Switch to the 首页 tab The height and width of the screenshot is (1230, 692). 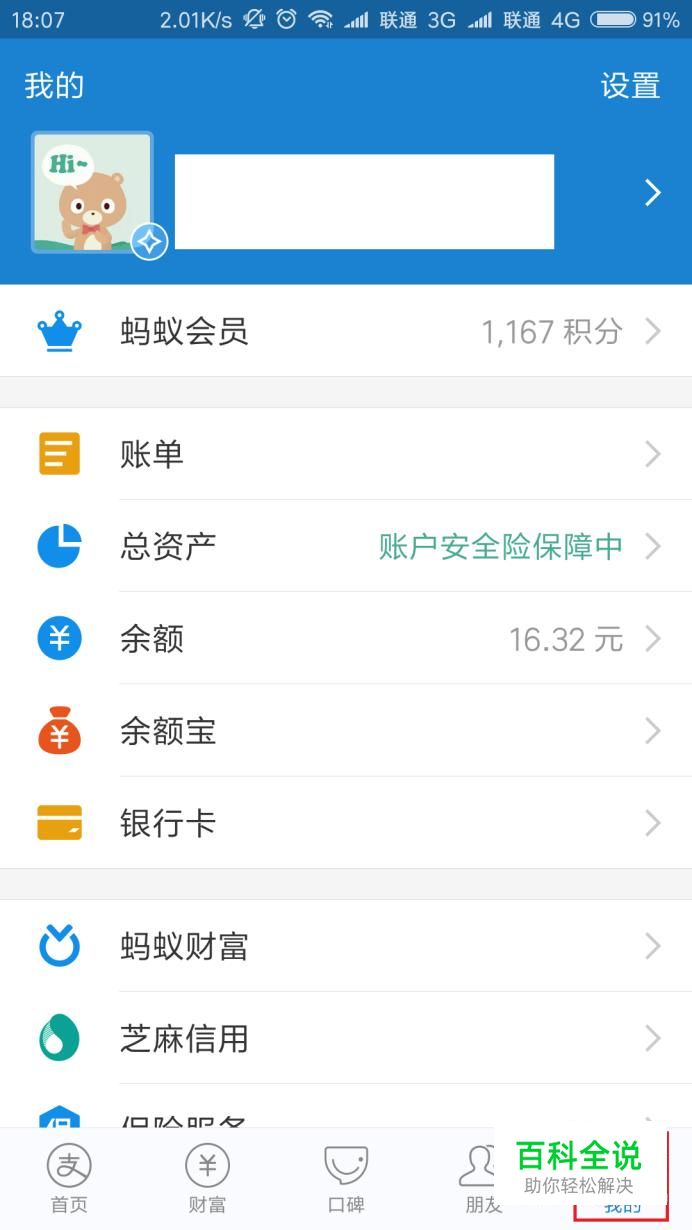pos(69,1179)
